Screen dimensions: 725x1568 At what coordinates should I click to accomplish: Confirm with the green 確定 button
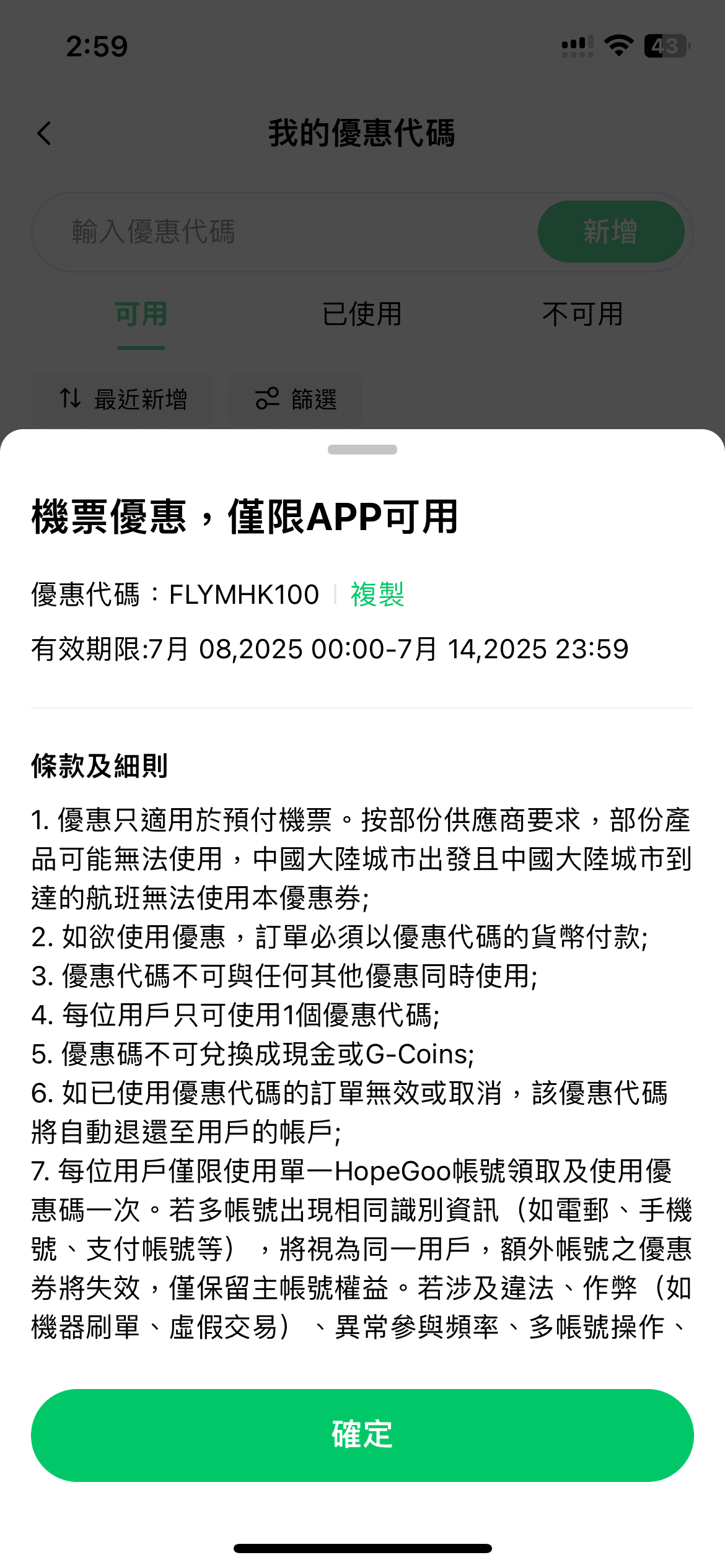click(x=362, y=1435)
